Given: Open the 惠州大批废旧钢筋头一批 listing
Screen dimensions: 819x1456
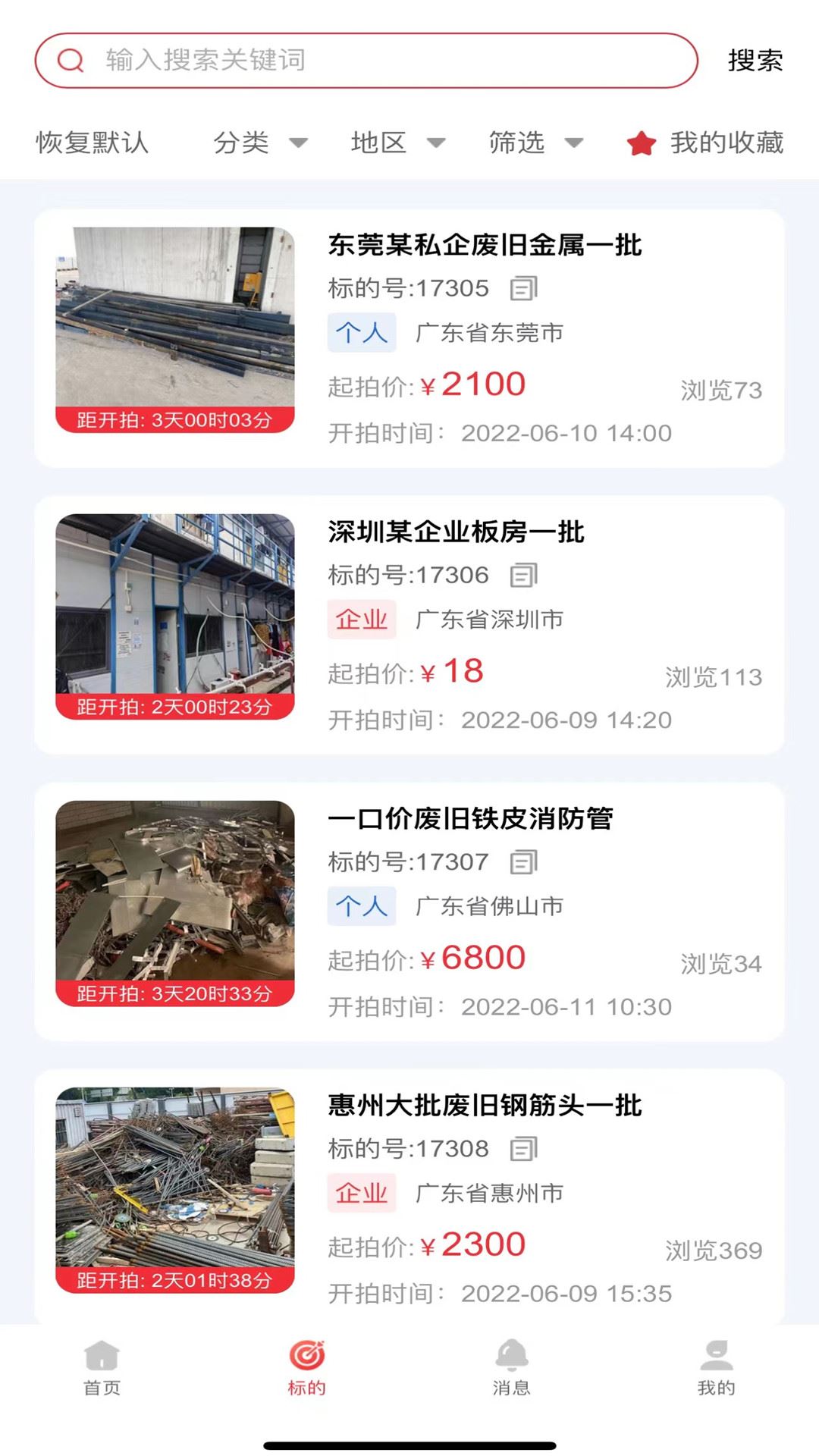Looking at the screenshot, I should 409,1198.
